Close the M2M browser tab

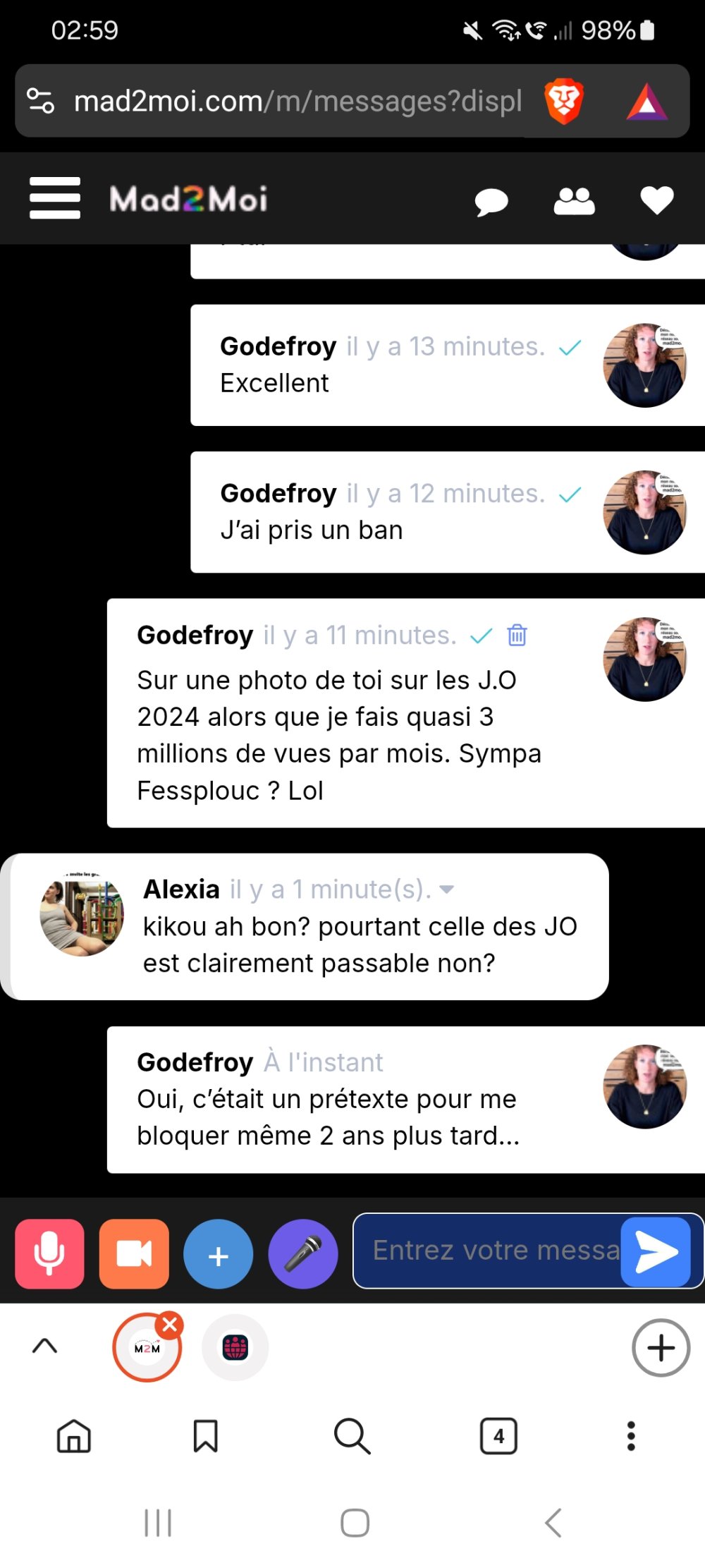click(x=170, y=1325)
